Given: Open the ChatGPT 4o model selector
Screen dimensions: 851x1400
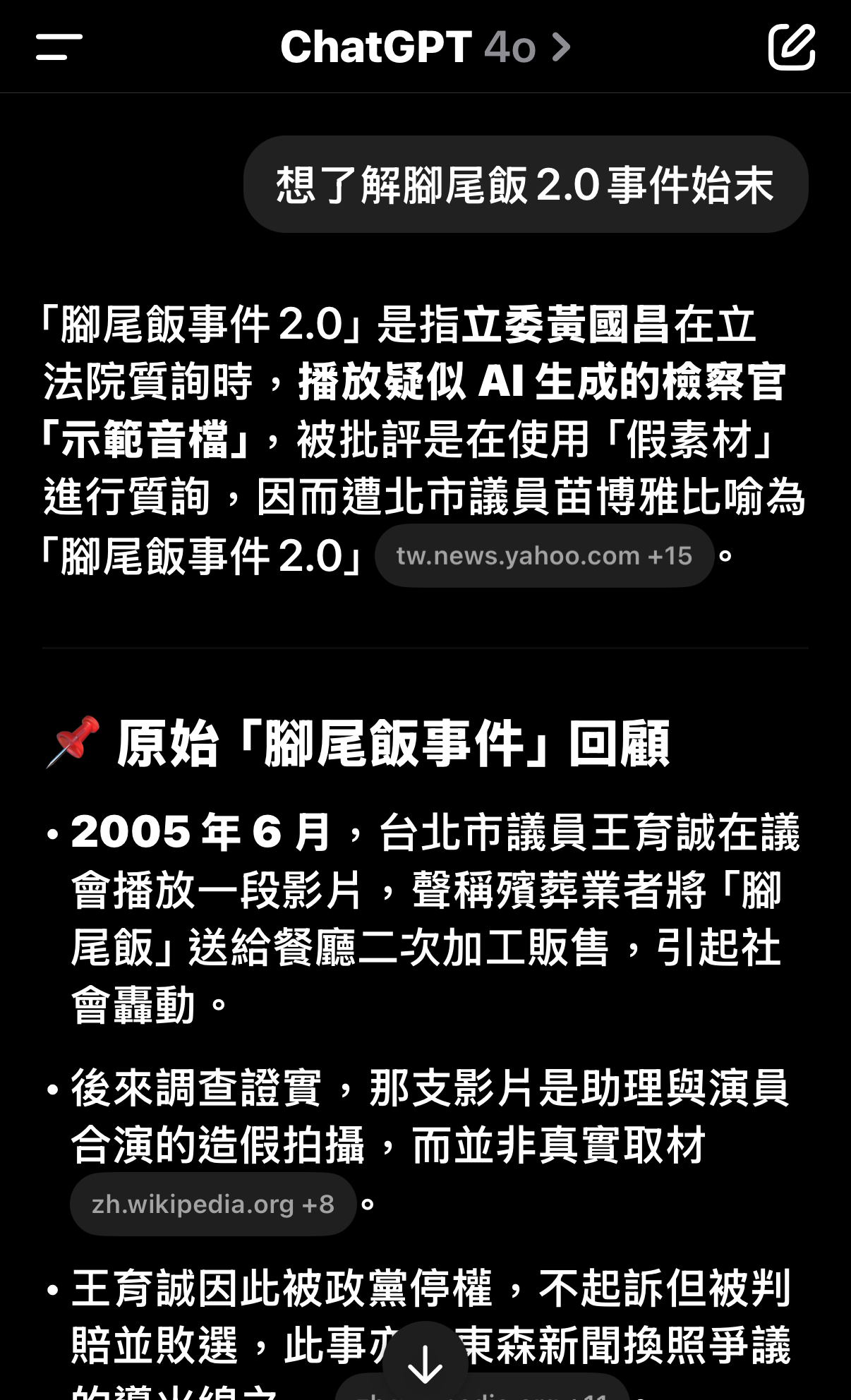Looking at the screenshot, I should point(425,47).
